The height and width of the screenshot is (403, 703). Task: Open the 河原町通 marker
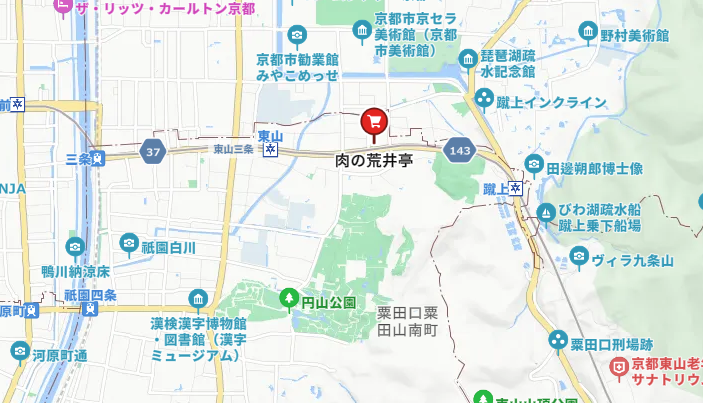pyautogui.click(x=20, y=352)
